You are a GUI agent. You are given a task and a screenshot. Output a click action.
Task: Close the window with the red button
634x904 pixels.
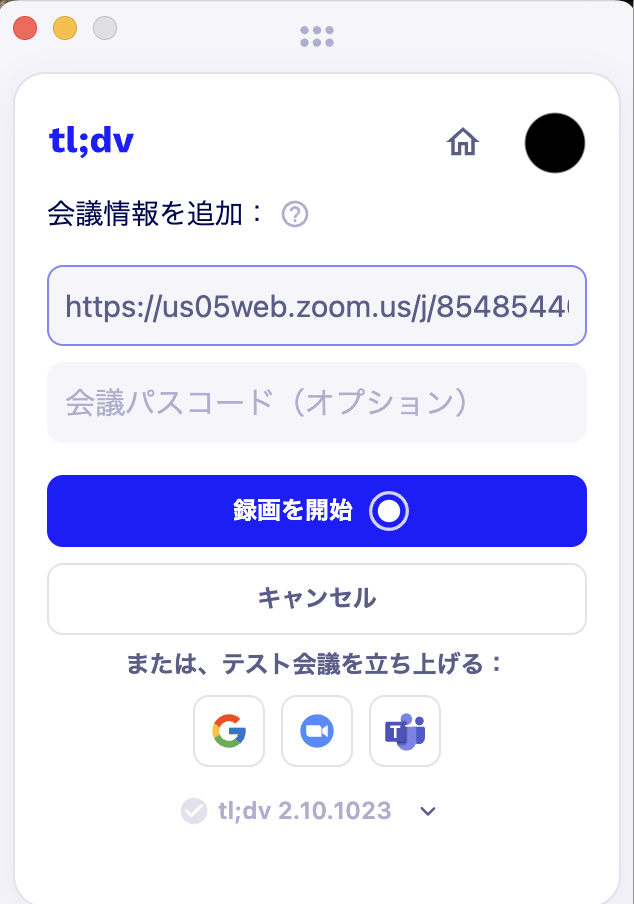pos(25,29)
